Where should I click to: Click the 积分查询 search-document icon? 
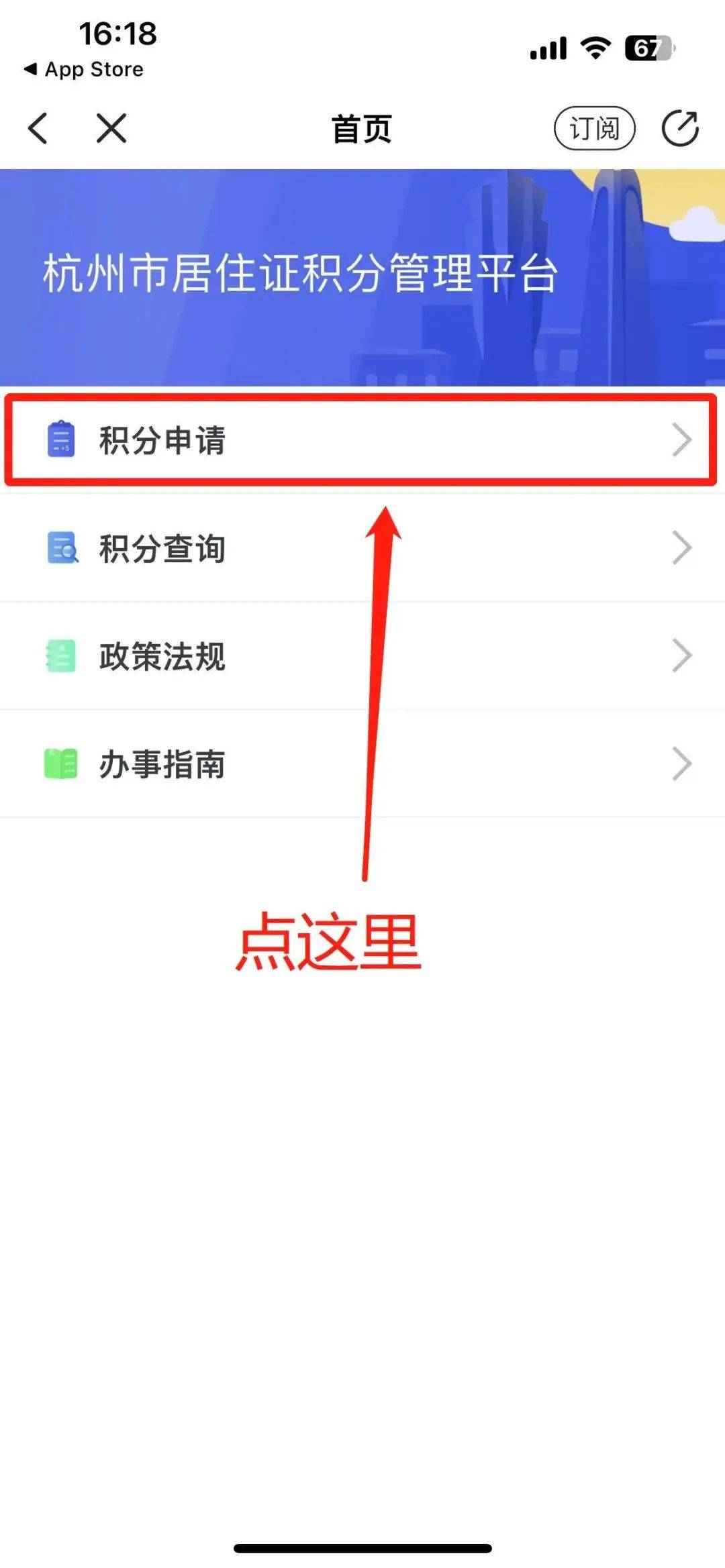(x=61, y=549)
